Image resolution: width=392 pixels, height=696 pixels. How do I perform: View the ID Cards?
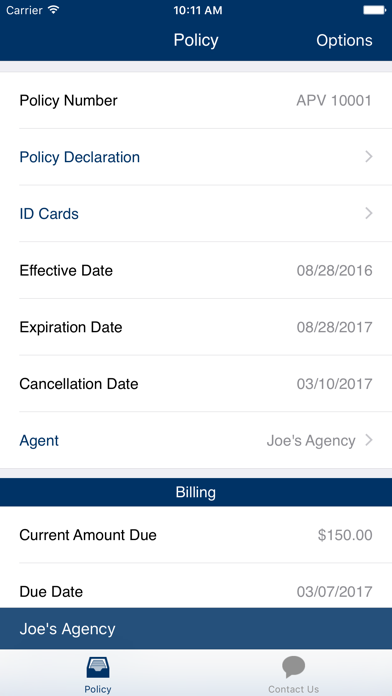[196, 214]
